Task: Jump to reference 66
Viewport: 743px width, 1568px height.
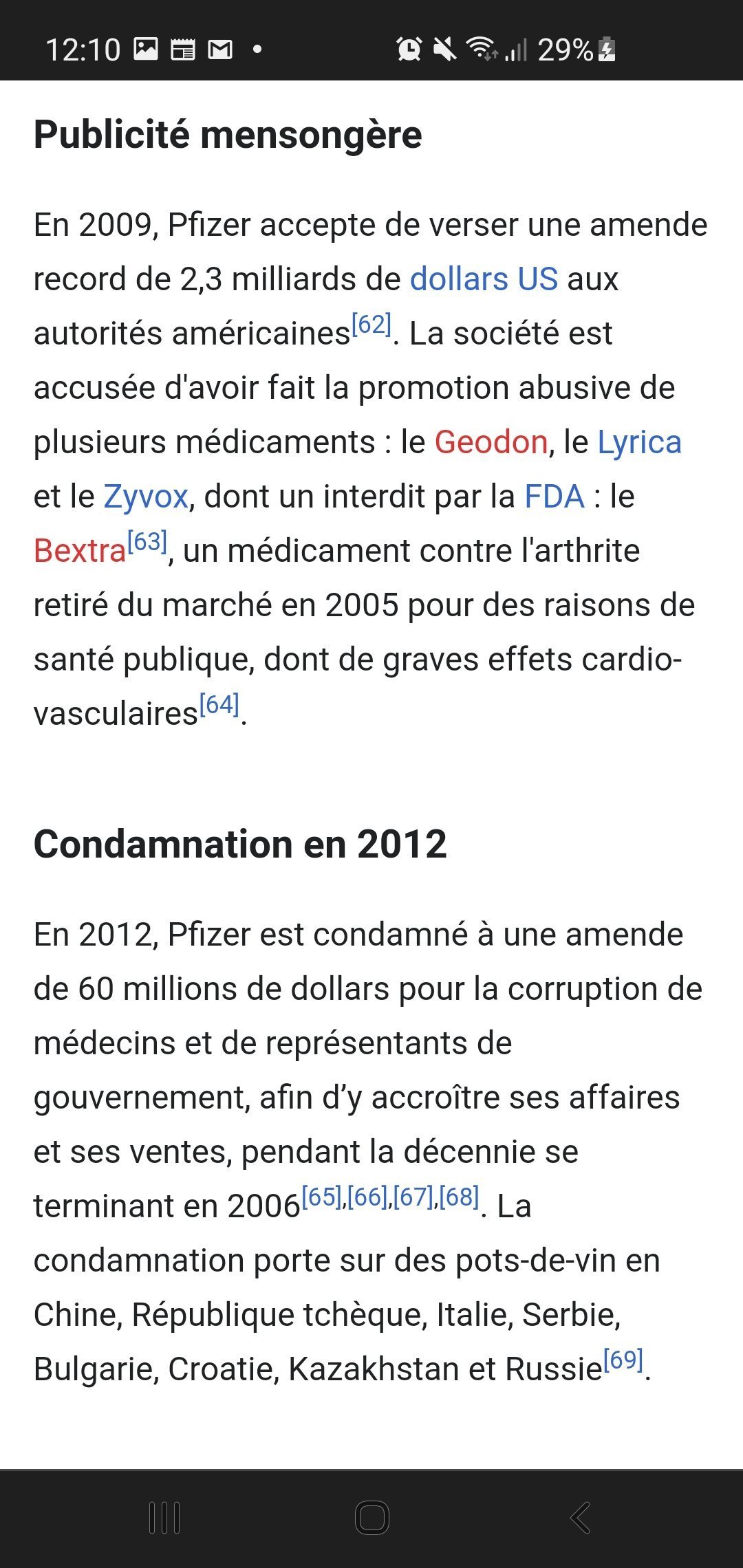Action: pos(367,1197)
